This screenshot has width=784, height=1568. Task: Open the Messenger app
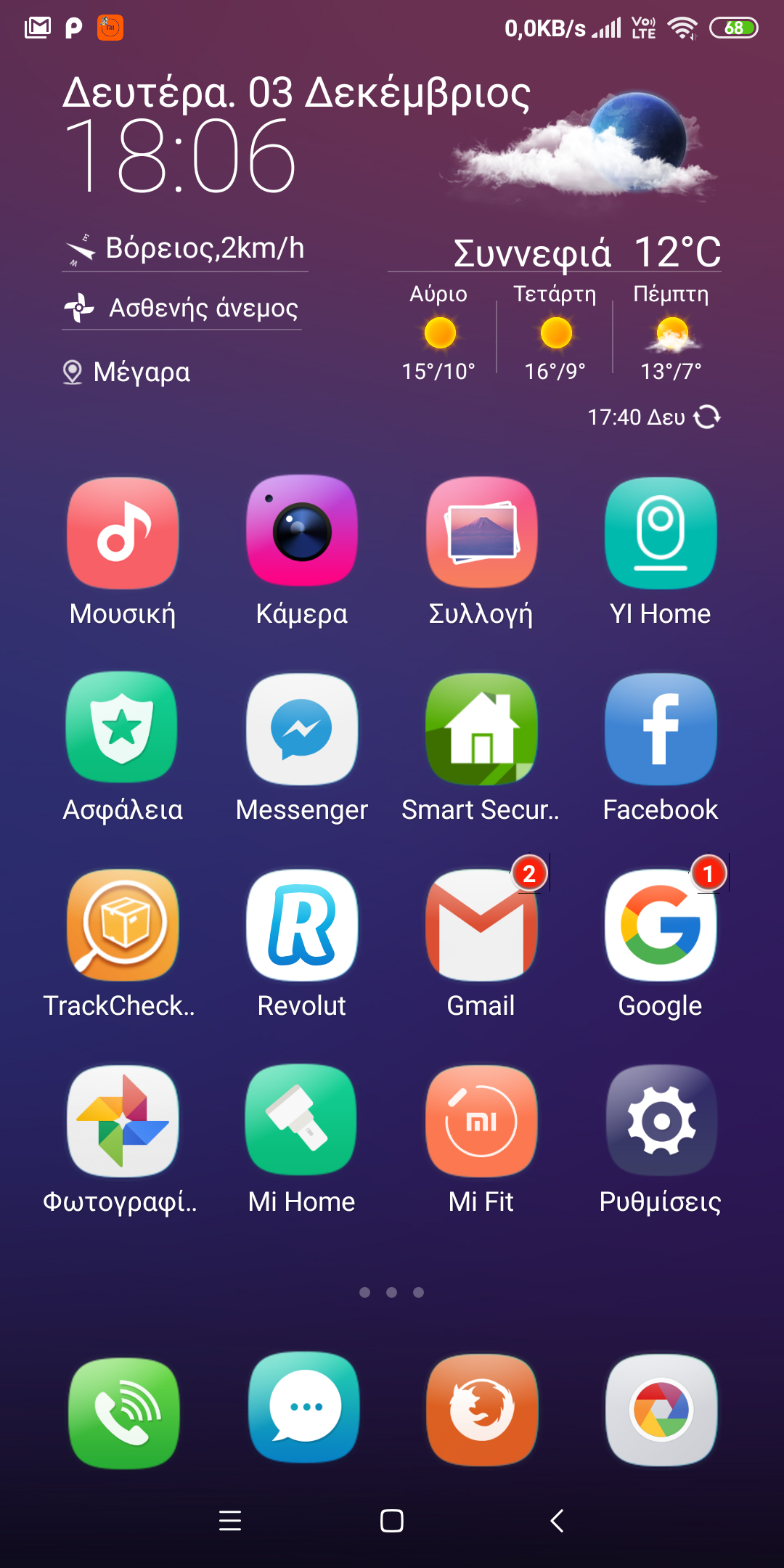[x=302, y=729]
